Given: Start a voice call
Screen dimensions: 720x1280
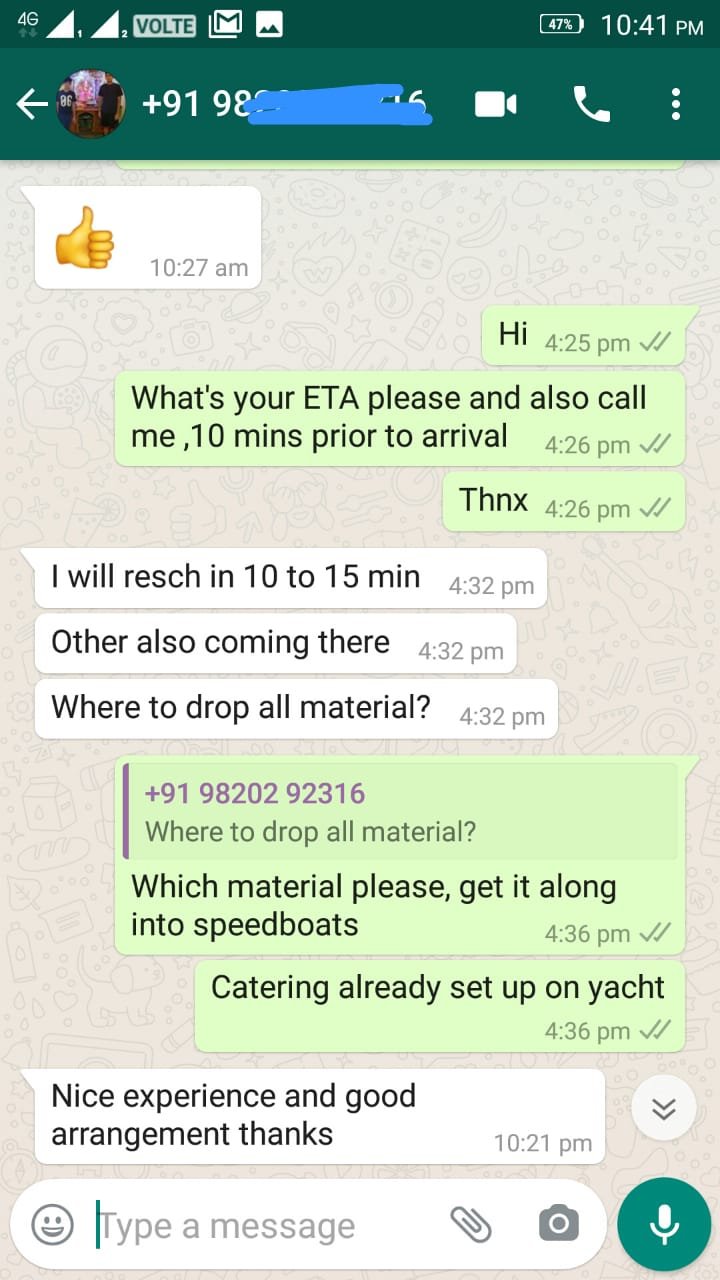Looking at the screenshot, I should coord(591,104).
